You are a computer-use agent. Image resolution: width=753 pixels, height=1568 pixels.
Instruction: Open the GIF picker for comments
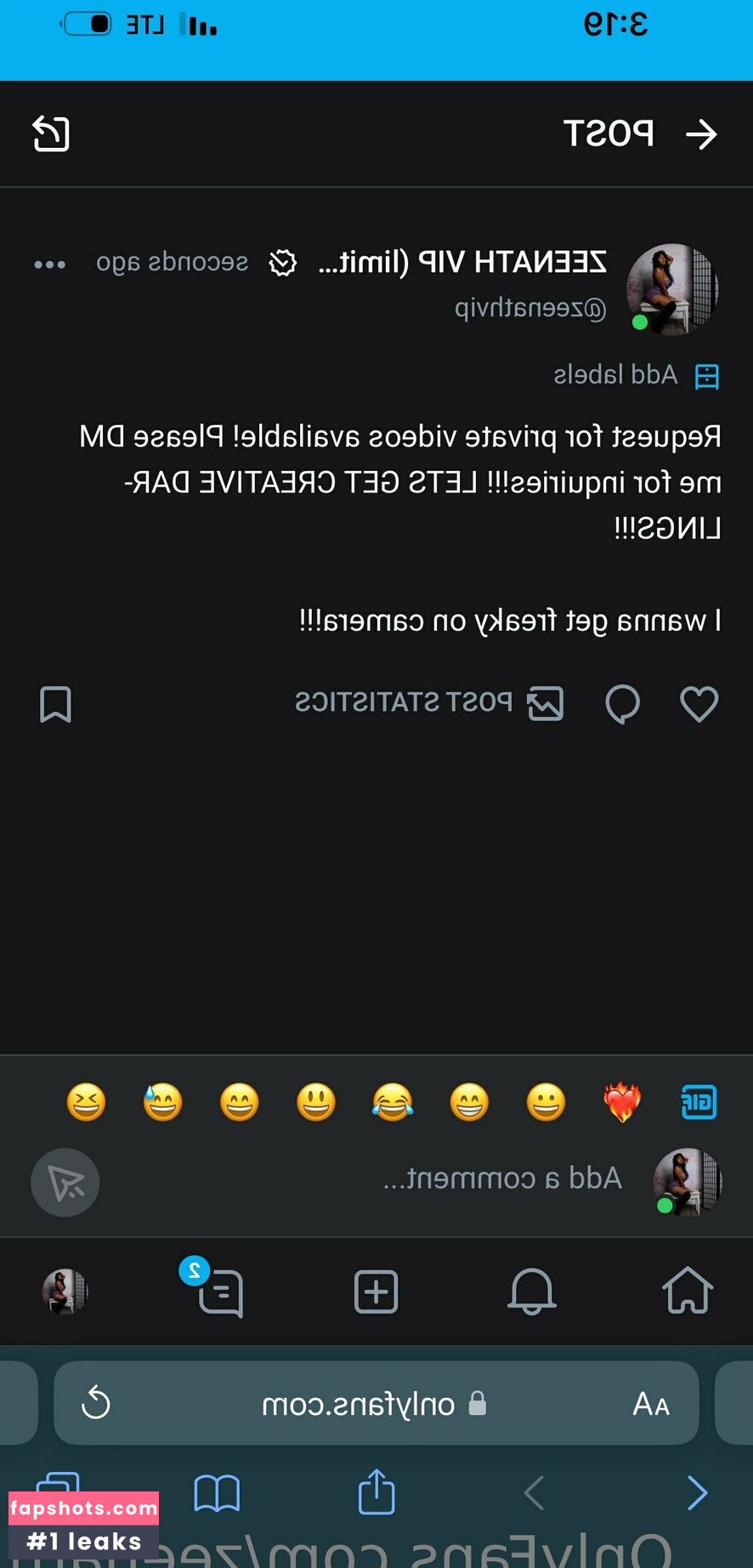click(x=699, y=1103)
